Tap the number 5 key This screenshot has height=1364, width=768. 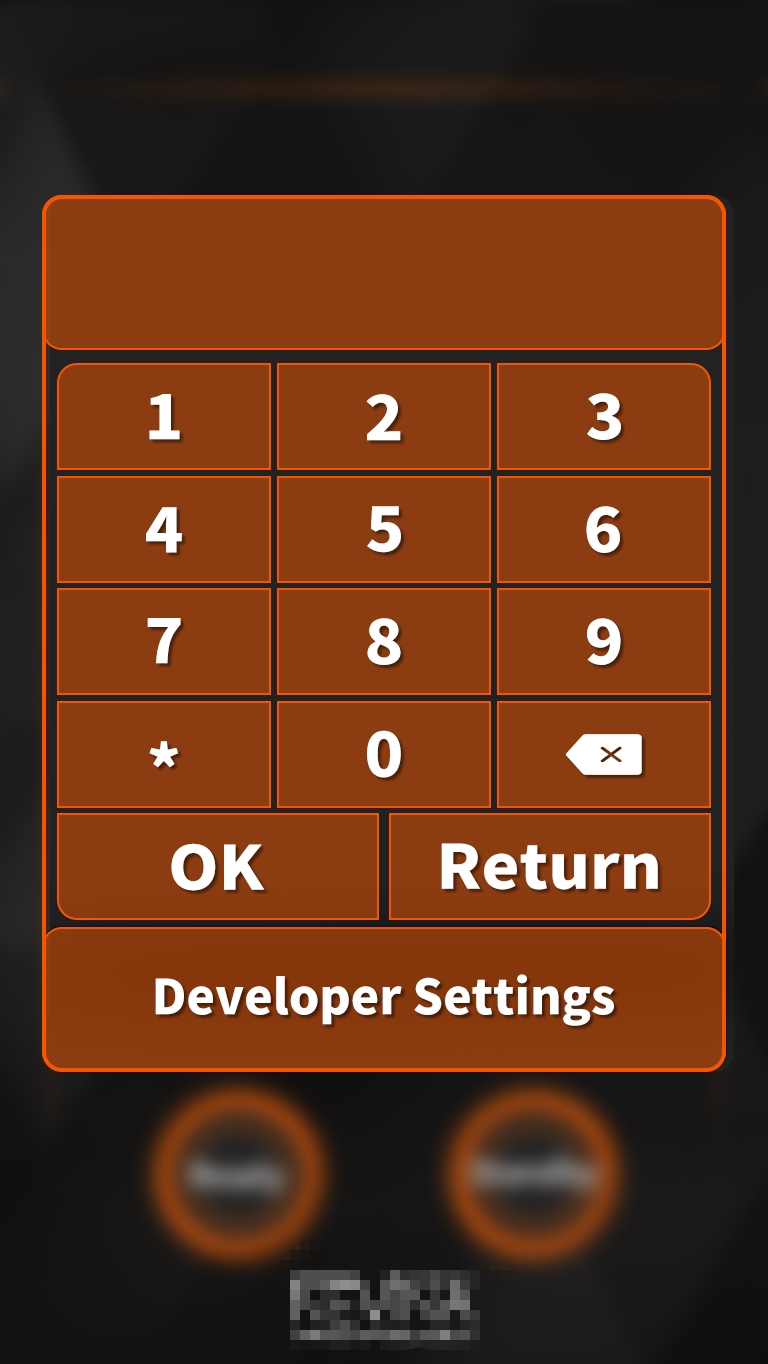(384, 529)
